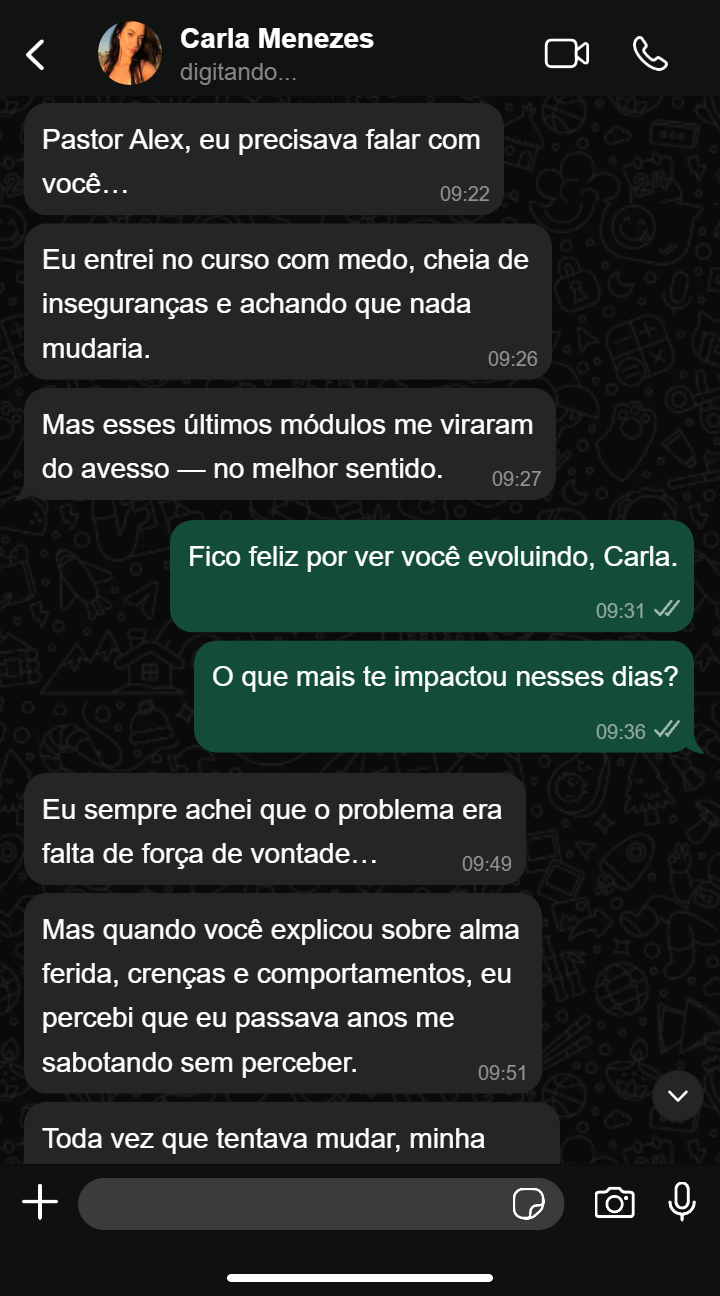Tap the microphone to record audio
This screenshot has height=1296, width=720.
(682, 1202)
